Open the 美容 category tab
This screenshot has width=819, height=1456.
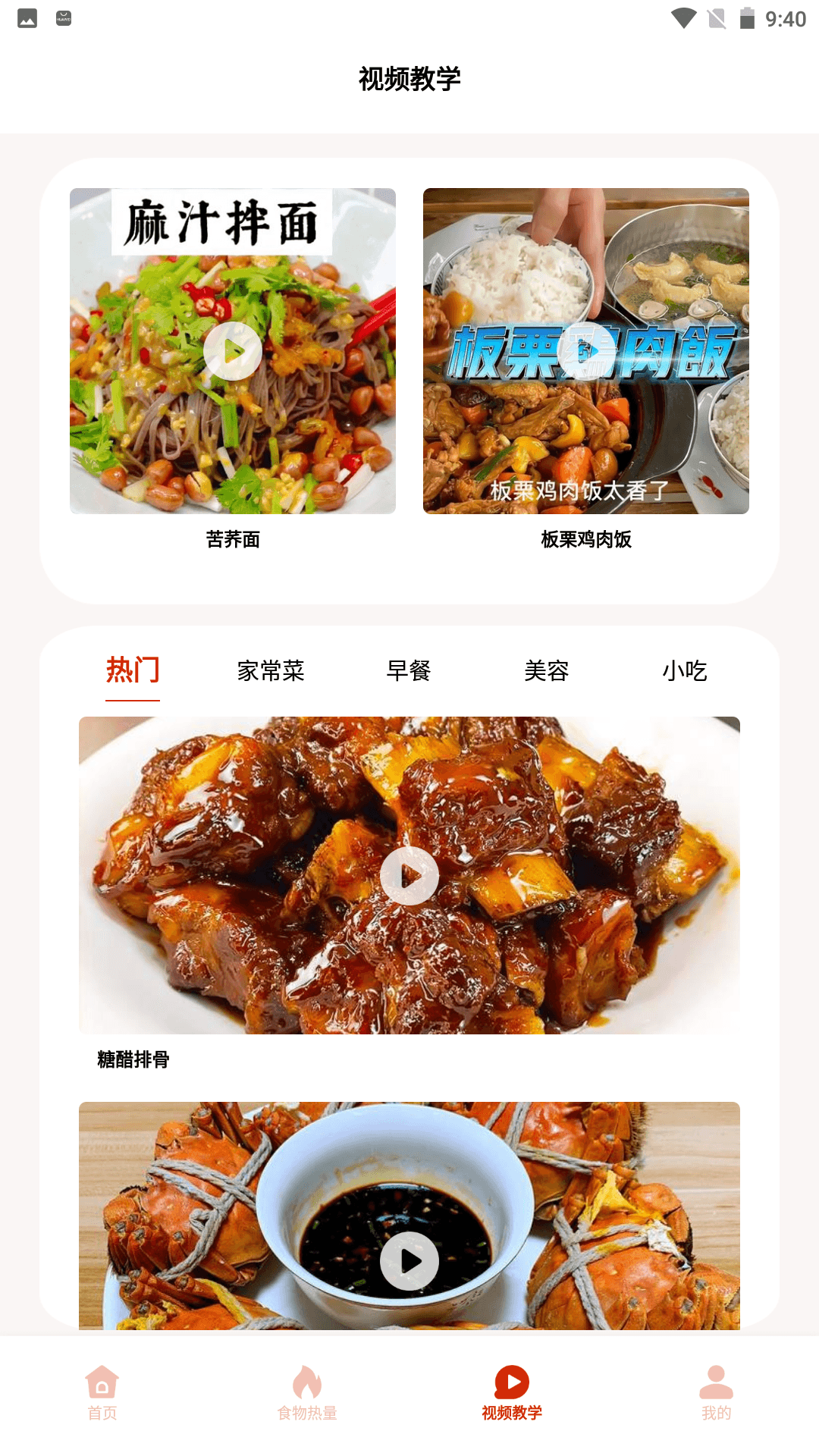pyautogui.click(x=547, y=670)
